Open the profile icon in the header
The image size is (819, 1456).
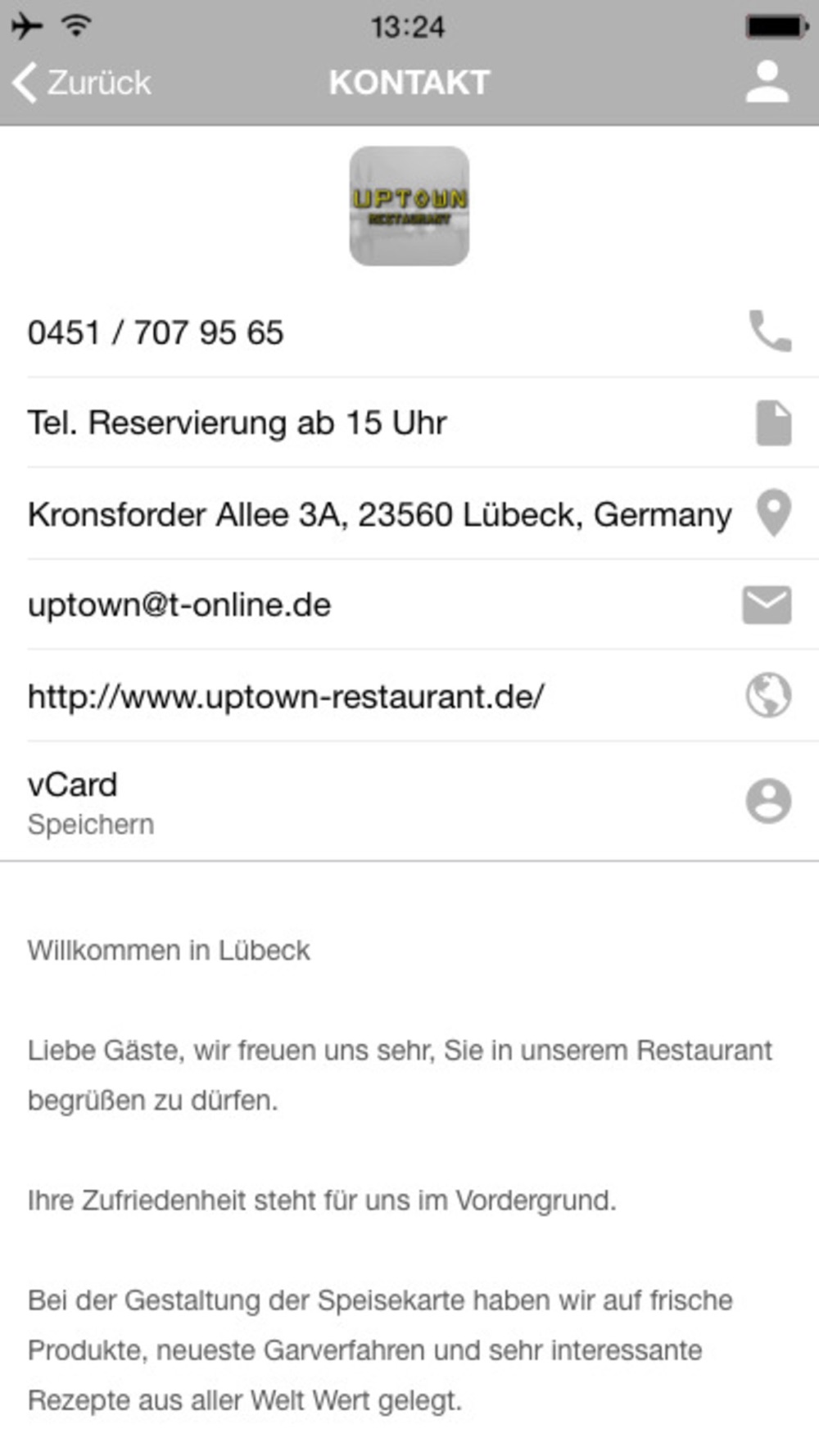(x=767, y=82)
